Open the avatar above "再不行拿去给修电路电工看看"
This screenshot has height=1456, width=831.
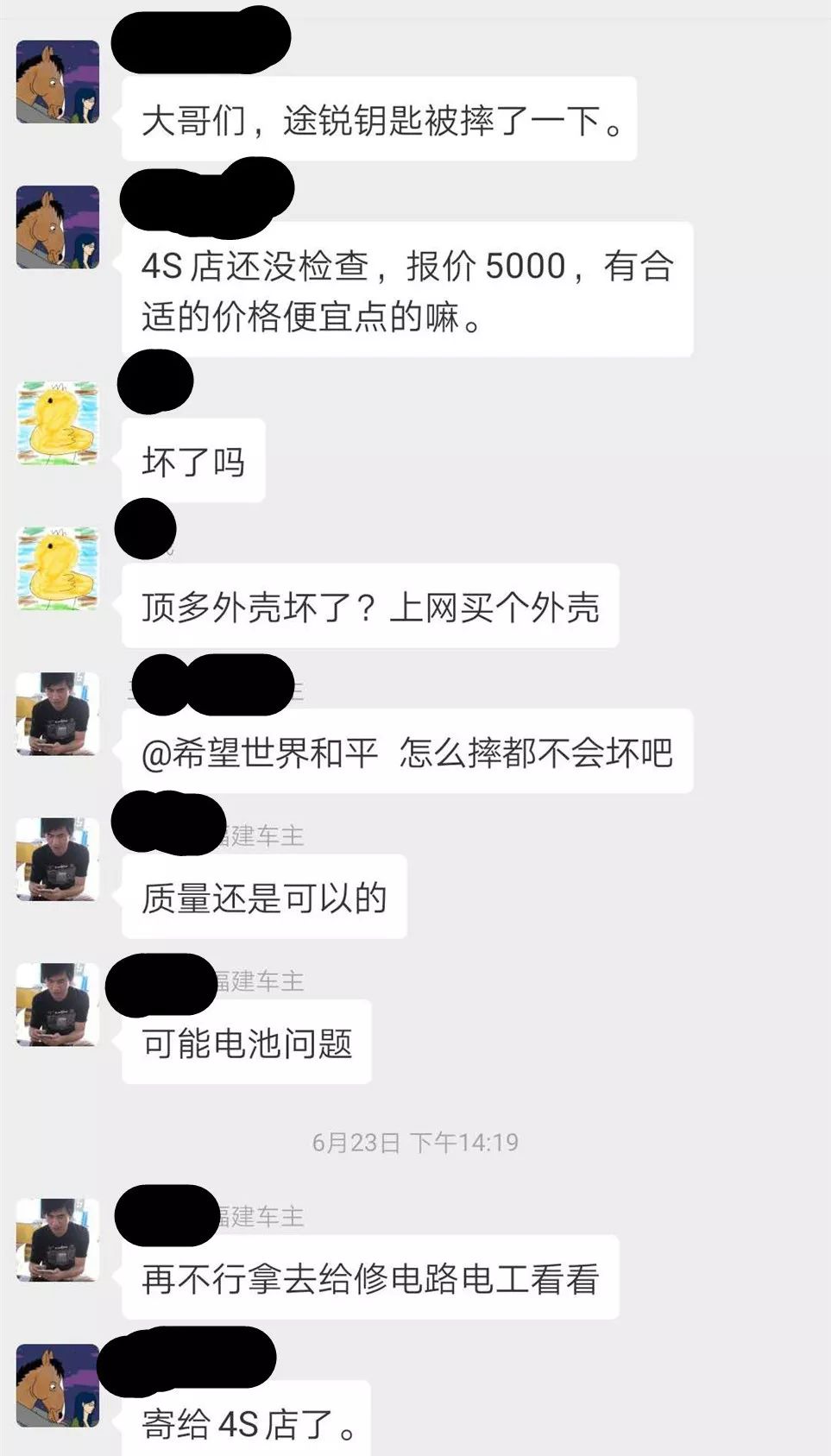pyautogui.click(x=55, y=1239)
